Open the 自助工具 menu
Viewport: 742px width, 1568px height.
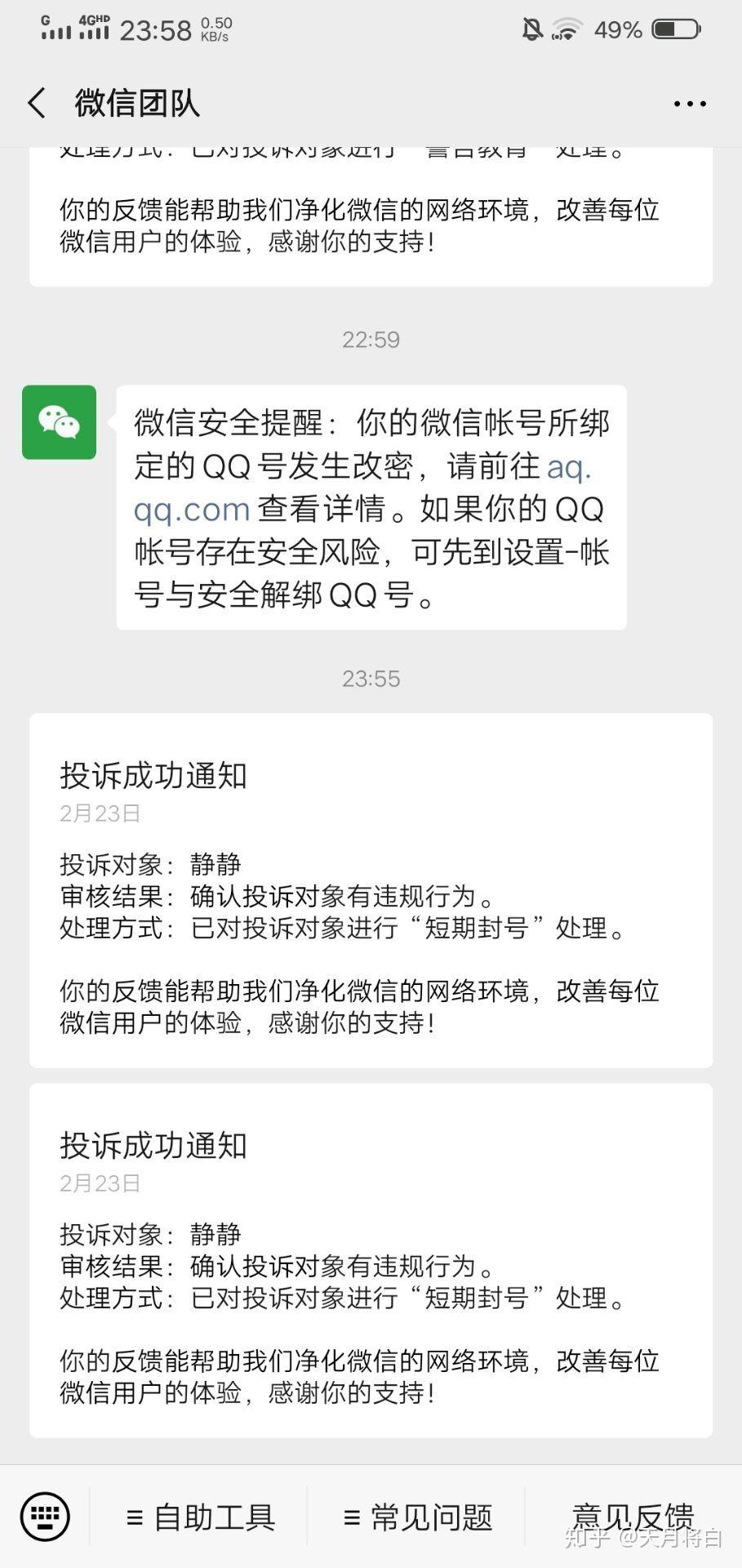(x=200, y=1517)
